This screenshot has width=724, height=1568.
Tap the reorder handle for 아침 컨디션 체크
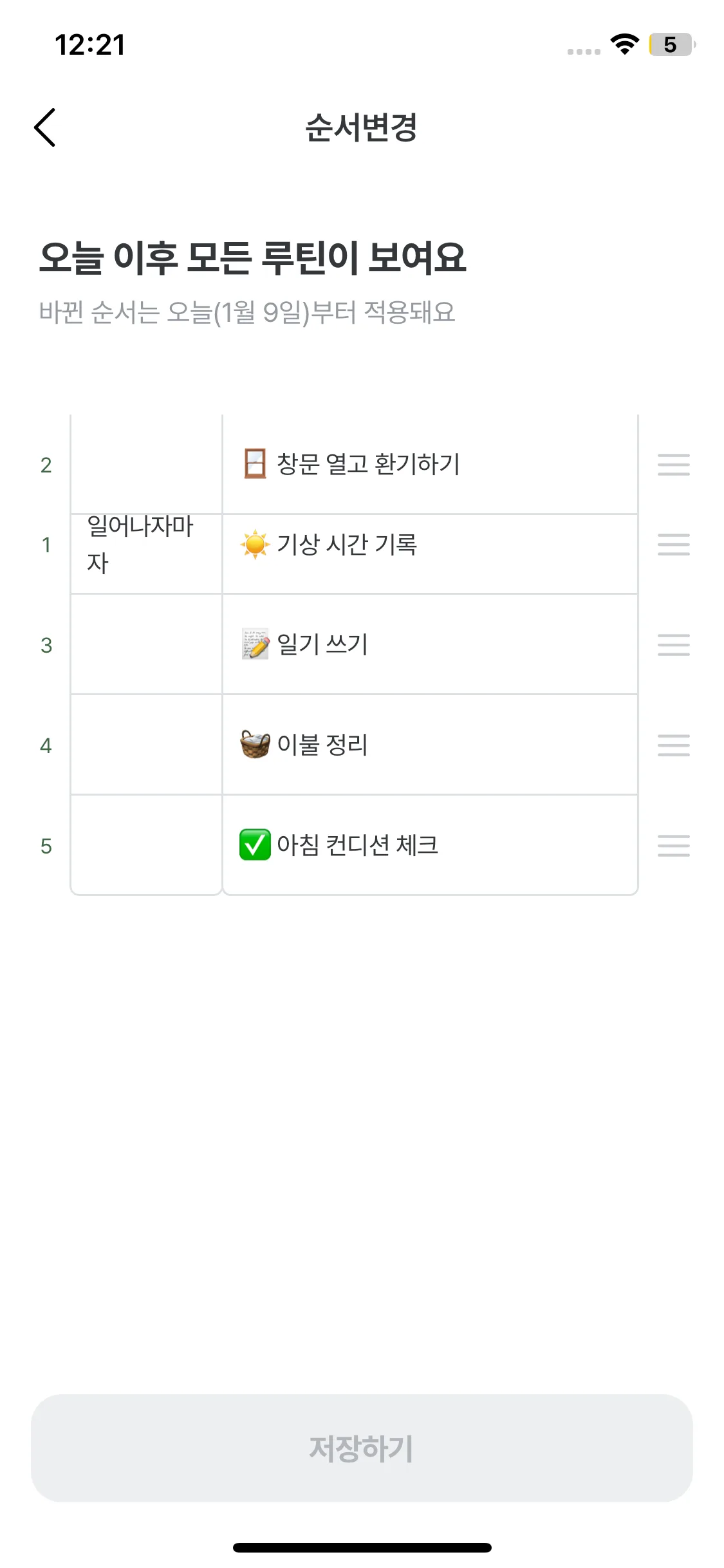pyautogui.click(x=673, y=846)
